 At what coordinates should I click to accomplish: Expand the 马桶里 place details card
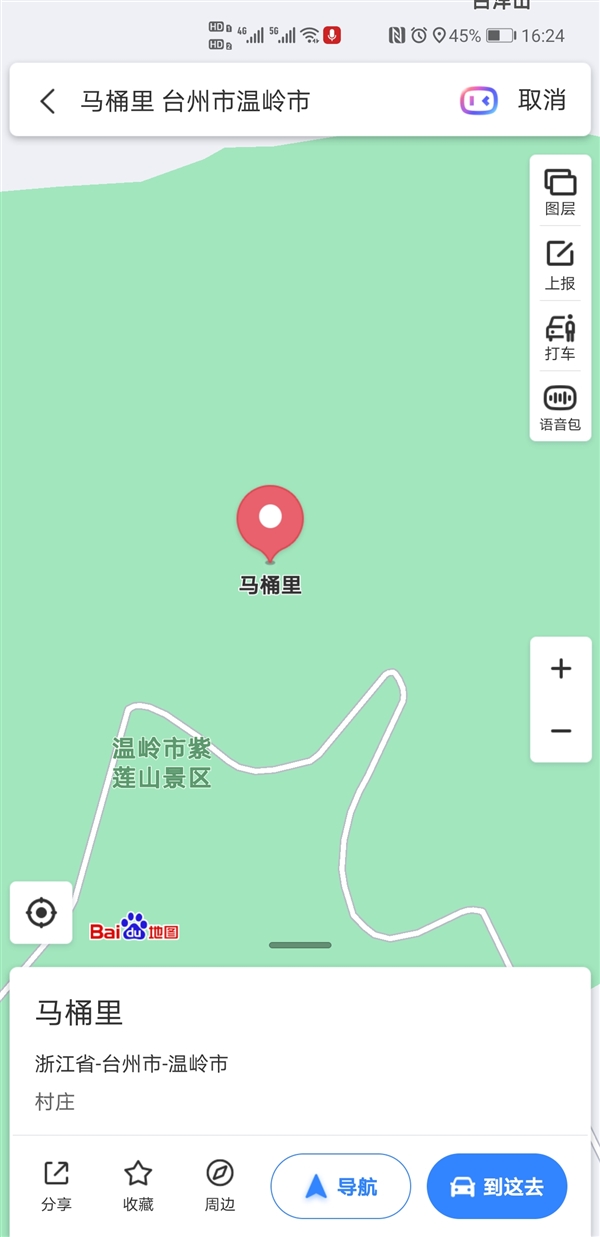(300, 1050)
